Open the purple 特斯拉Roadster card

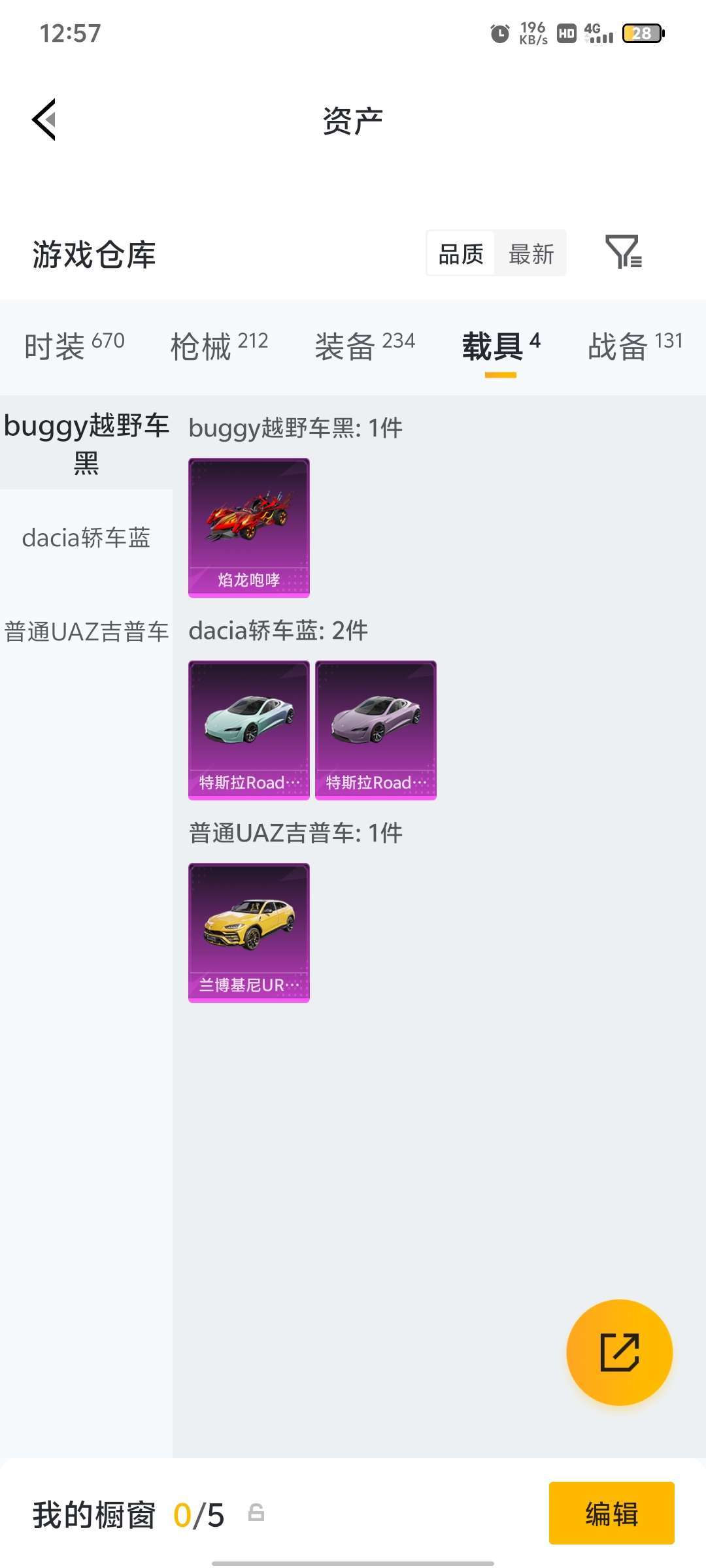[x=376, y=730]
